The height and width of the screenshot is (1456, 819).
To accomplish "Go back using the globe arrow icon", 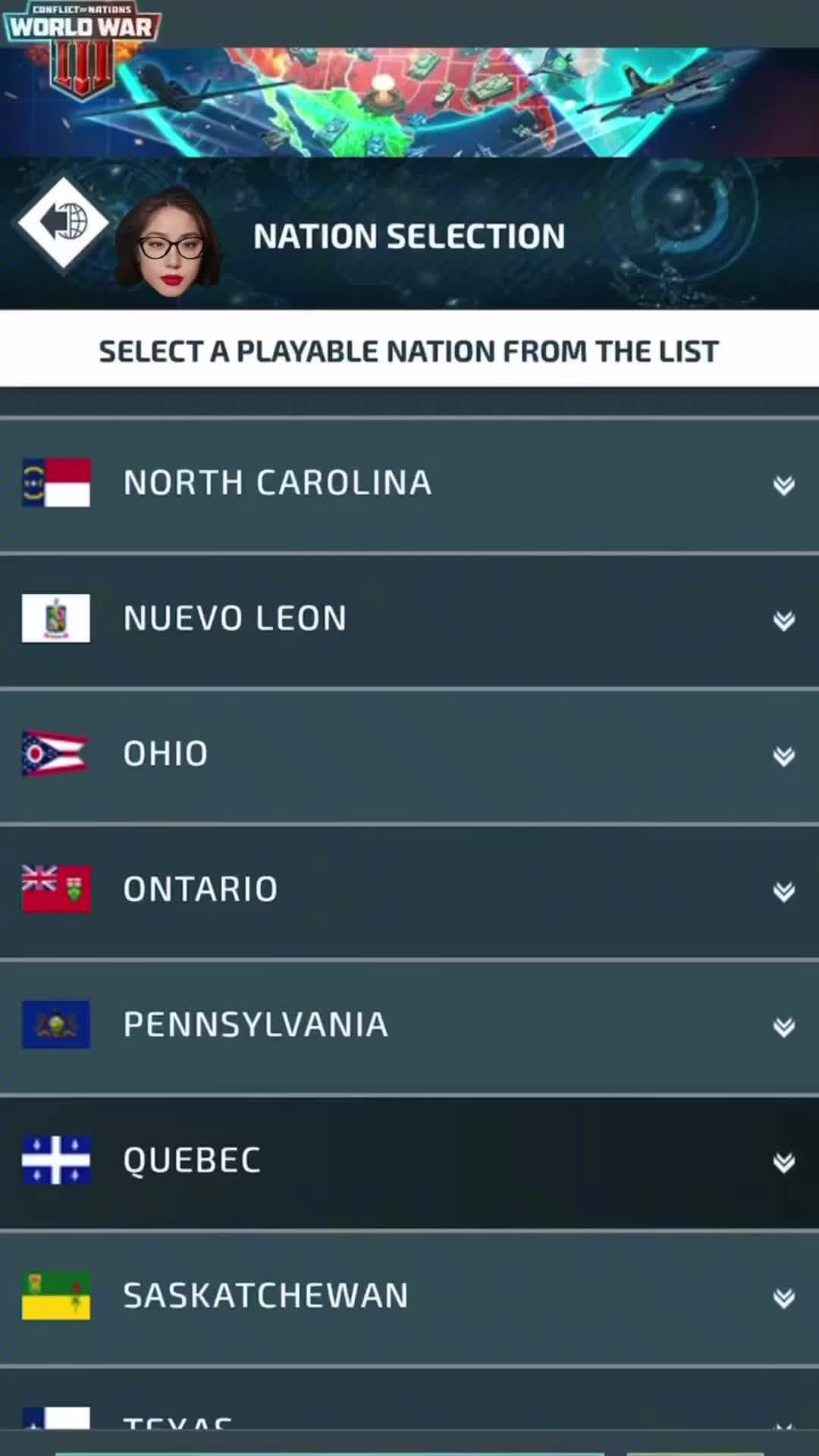I will coord(64,222).
